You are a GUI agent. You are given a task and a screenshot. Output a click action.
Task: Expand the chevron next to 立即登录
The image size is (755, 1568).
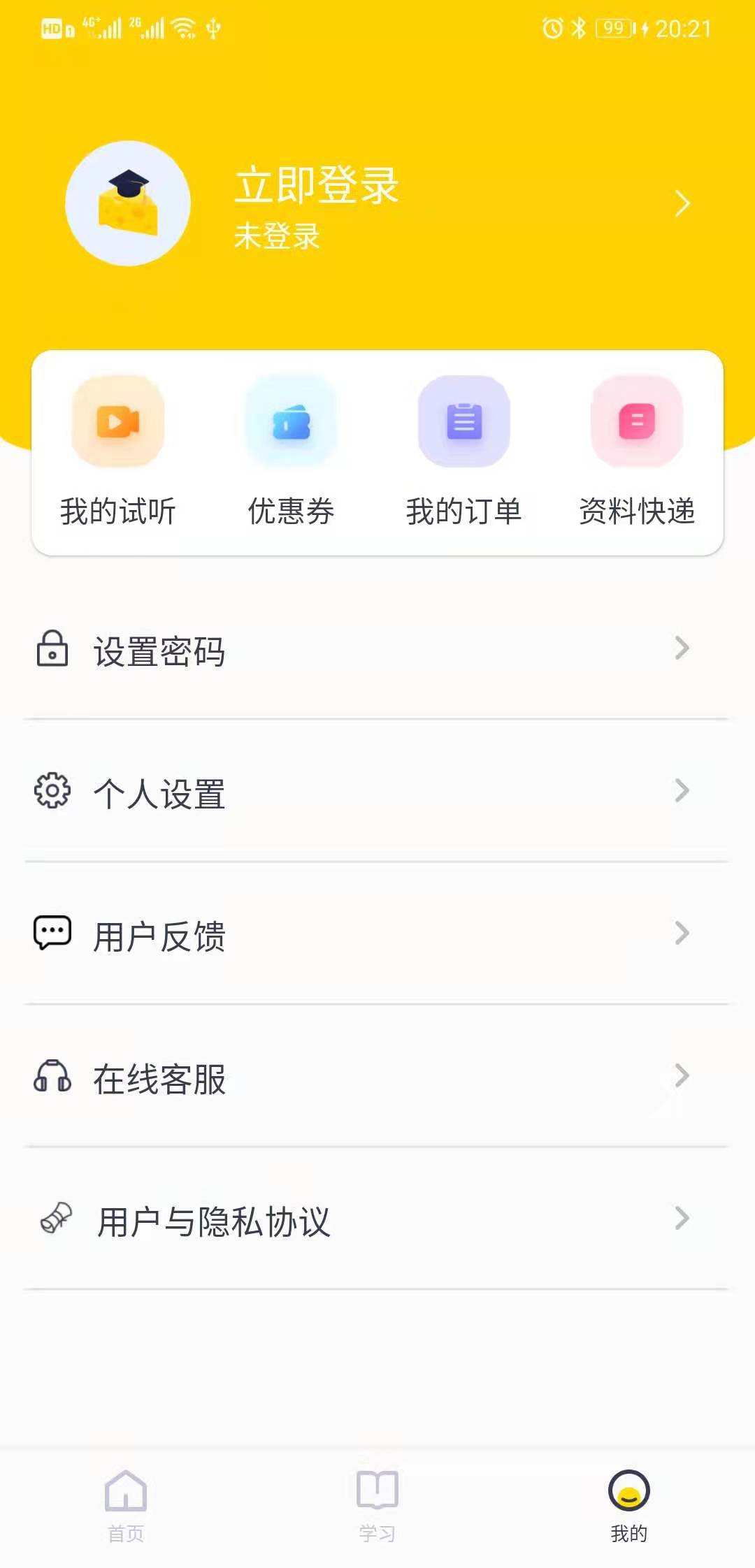(682, 203)
